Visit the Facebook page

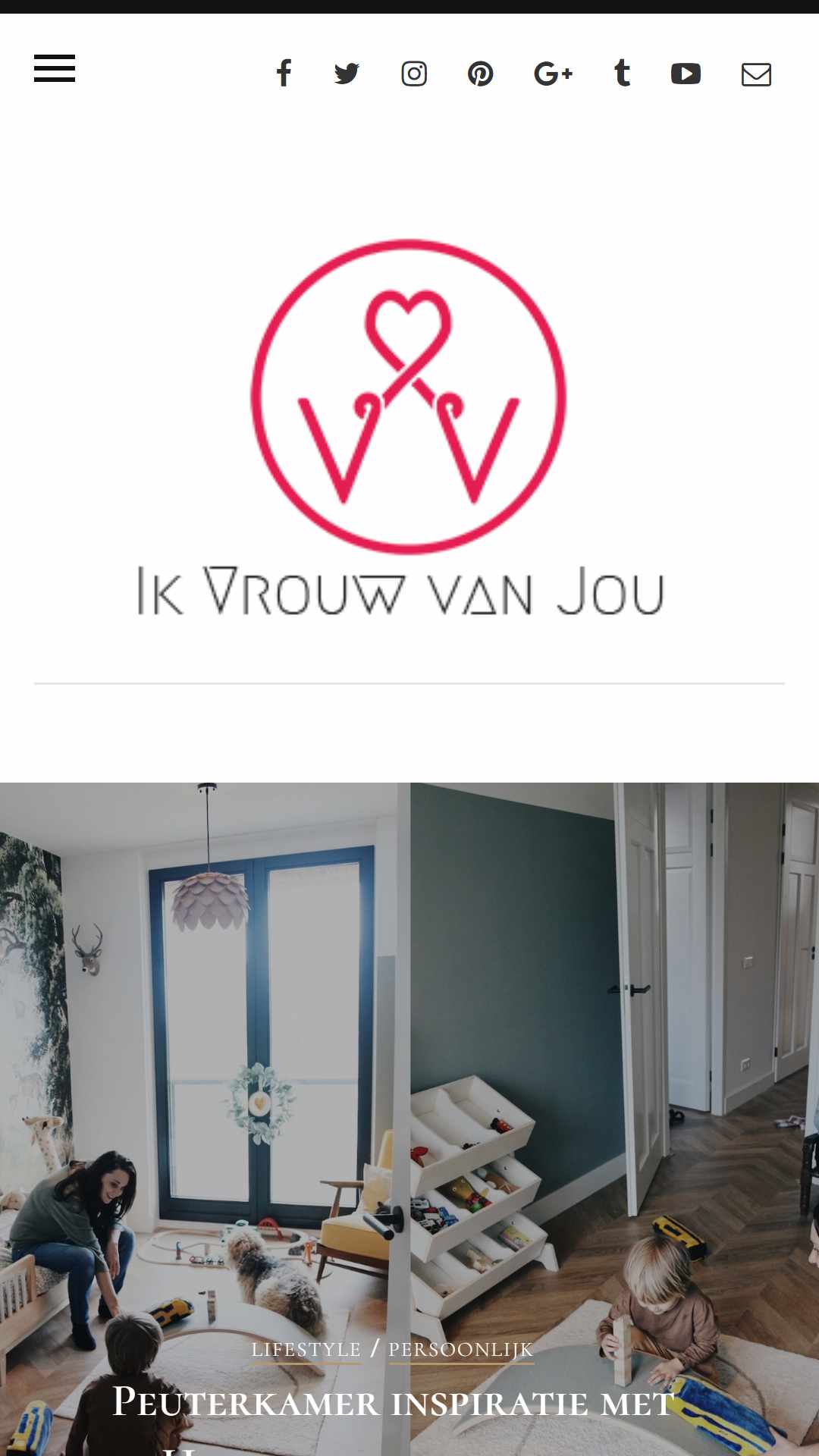tap(284, 74)
